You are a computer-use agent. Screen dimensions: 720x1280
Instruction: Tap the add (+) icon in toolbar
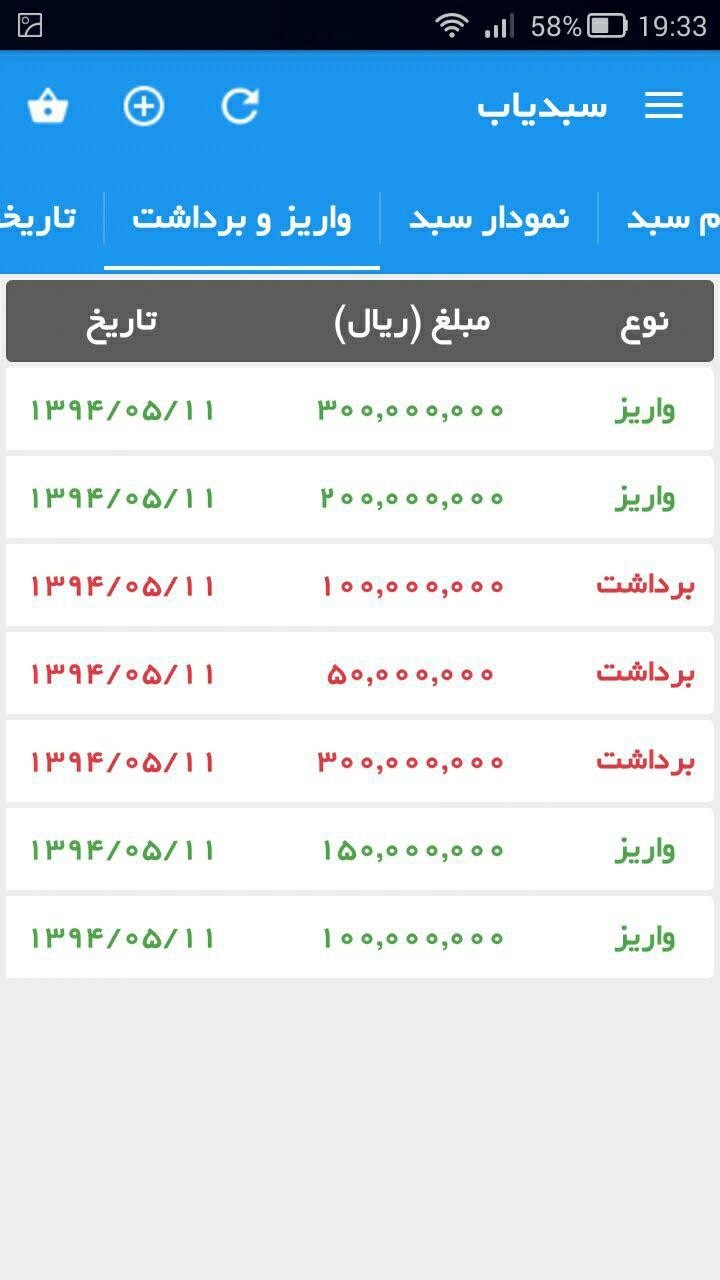point(143,107)
